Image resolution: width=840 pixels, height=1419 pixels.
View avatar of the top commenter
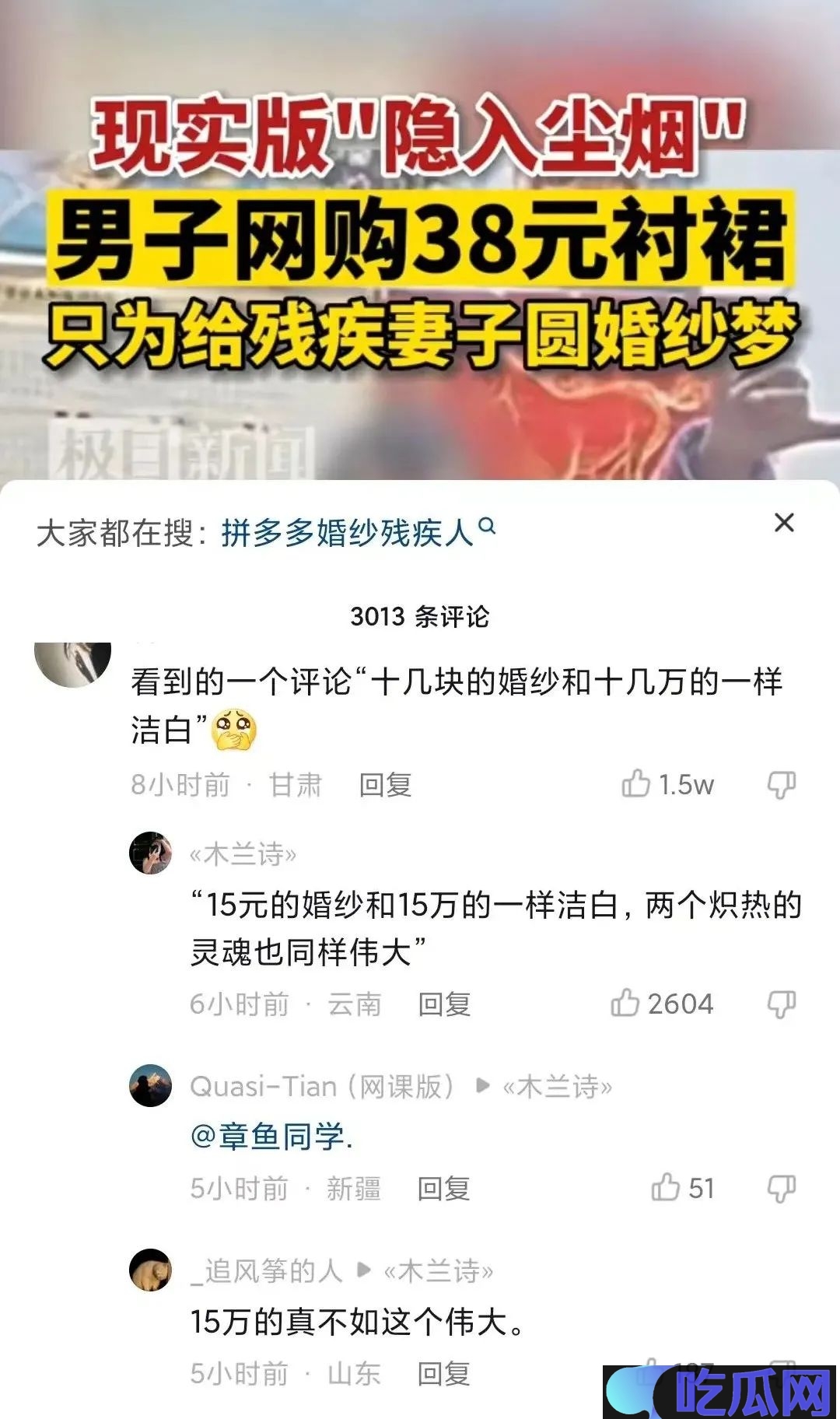(73, 663)
